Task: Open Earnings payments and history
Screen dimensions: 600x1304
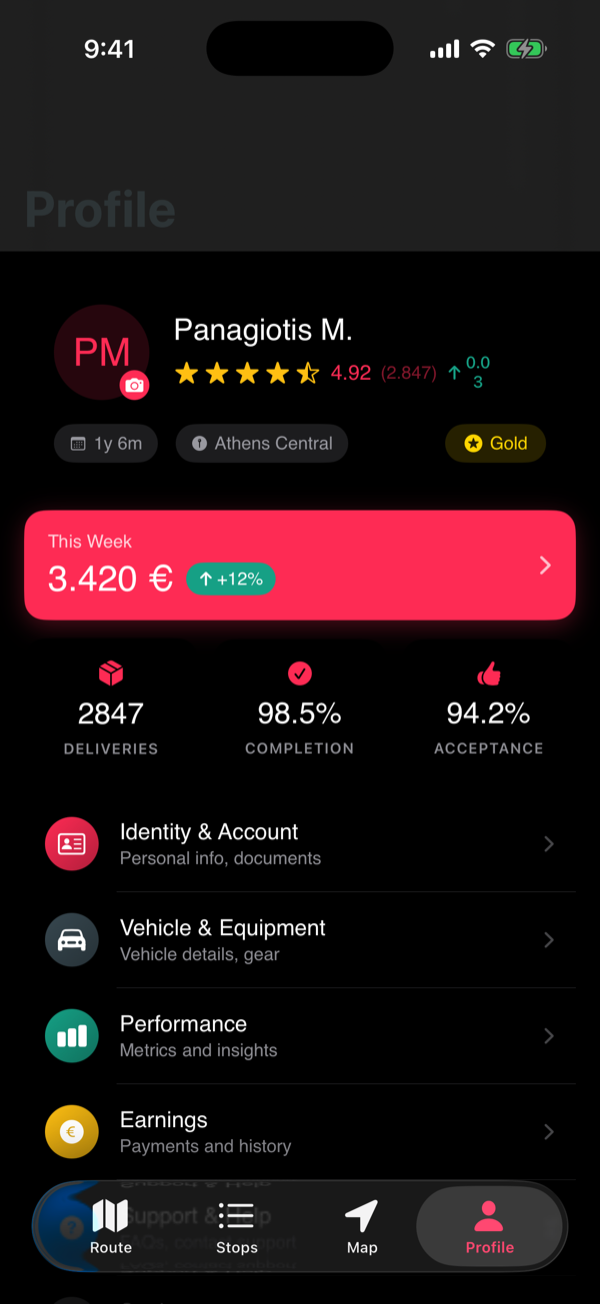Action: coord(300,1132)
